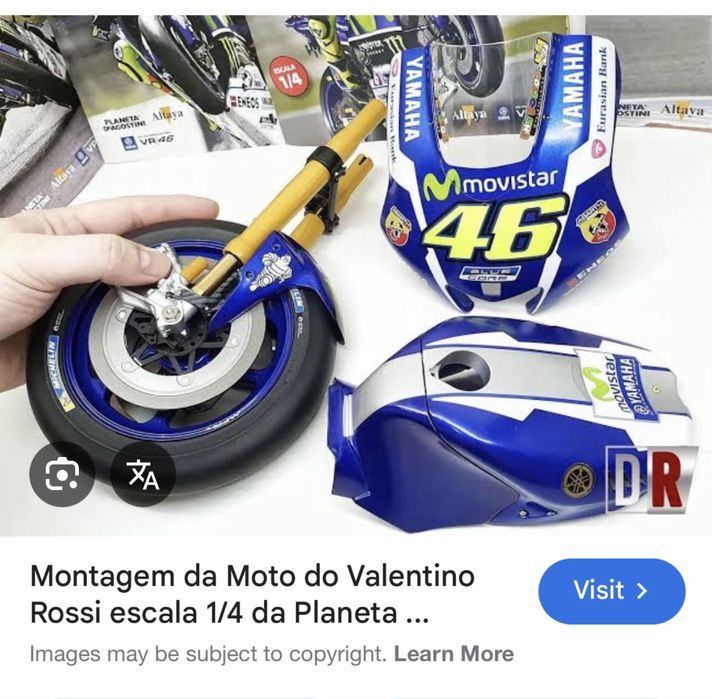Tap the Visit button
Screen dimensions: 712x699
(611, 591)
